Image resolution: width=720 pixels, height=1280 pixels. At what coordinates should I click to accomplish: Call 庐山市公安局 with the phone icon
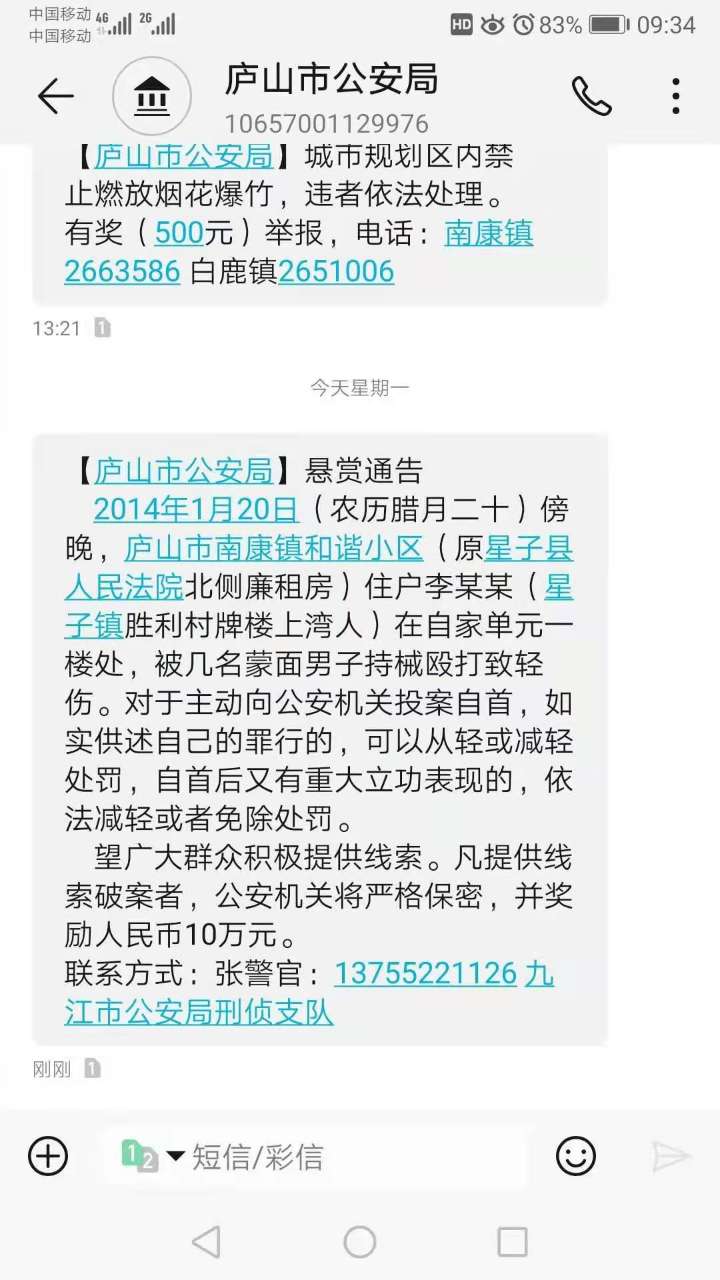pos(591,96)
